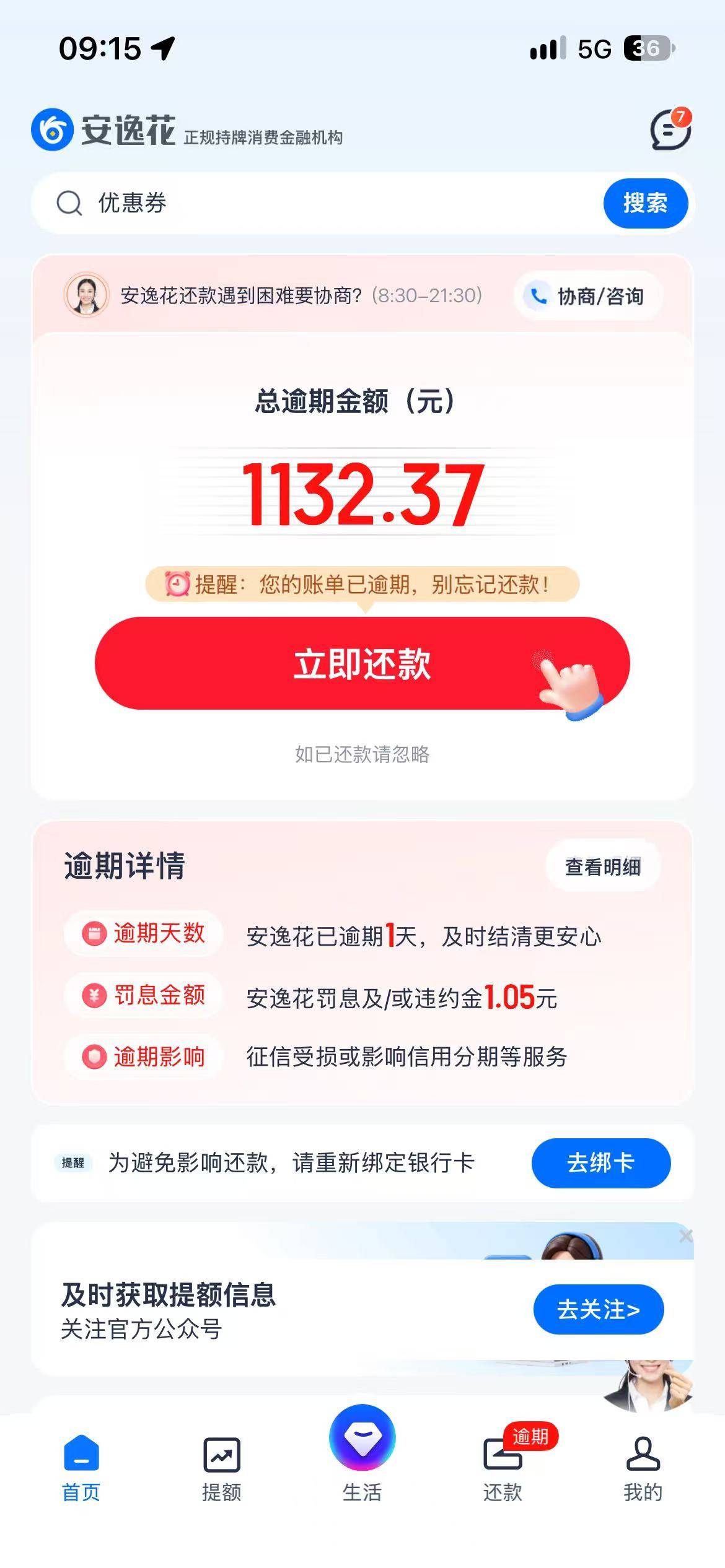
Task: Tap 去绑卡 to rebind bank card
Action: (x=600, y=1162)
